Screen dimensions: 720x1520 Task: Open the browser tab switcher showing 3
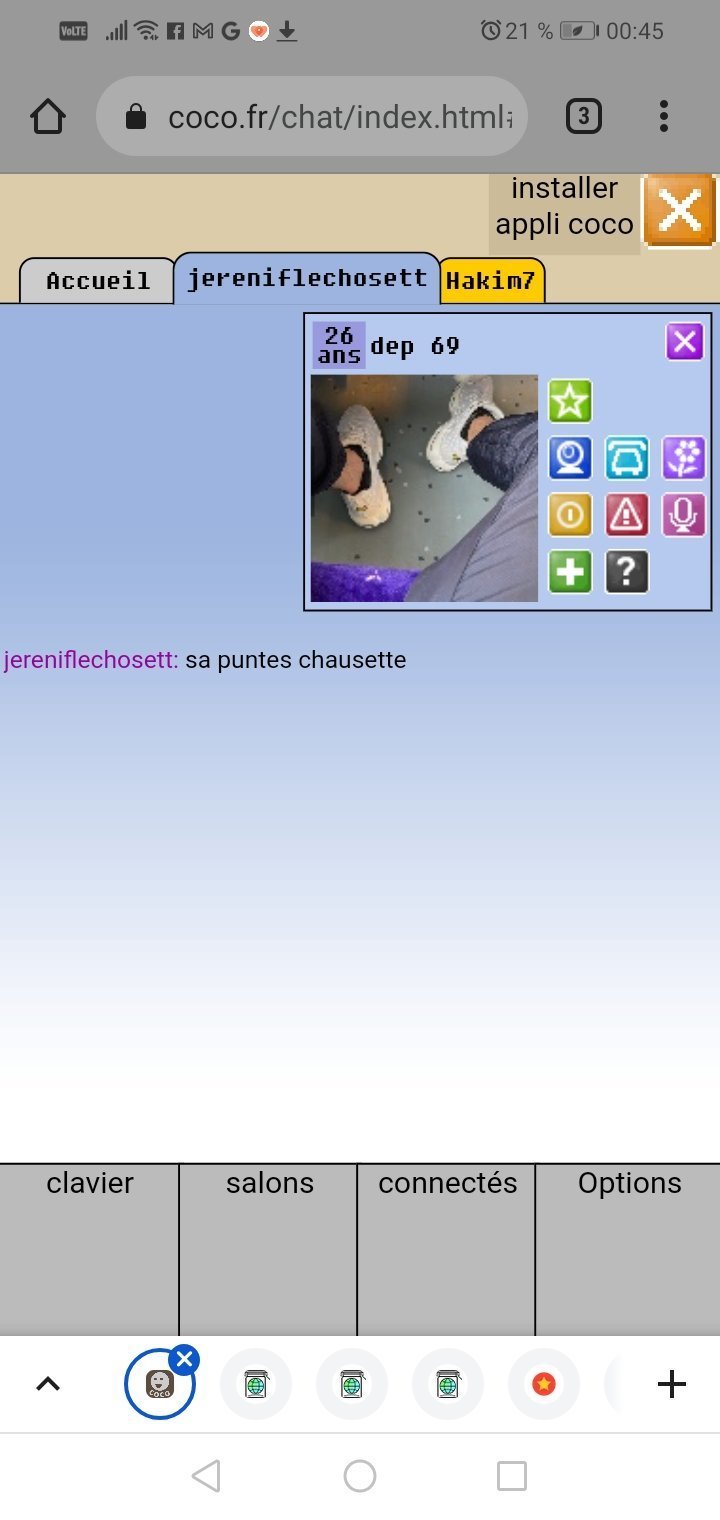[584, 117]
